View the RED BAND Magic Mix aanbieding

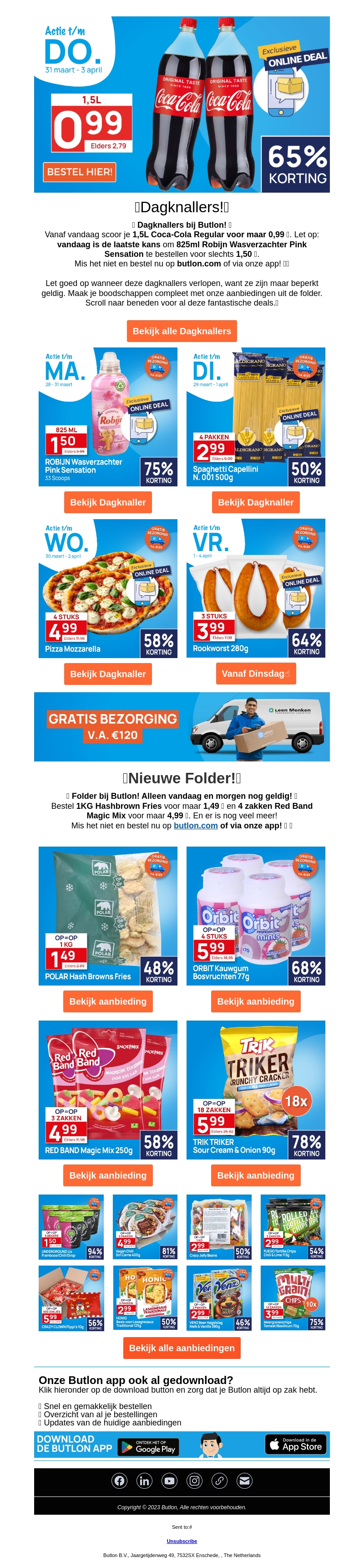pyautogui.click(x=107, y=1175)
